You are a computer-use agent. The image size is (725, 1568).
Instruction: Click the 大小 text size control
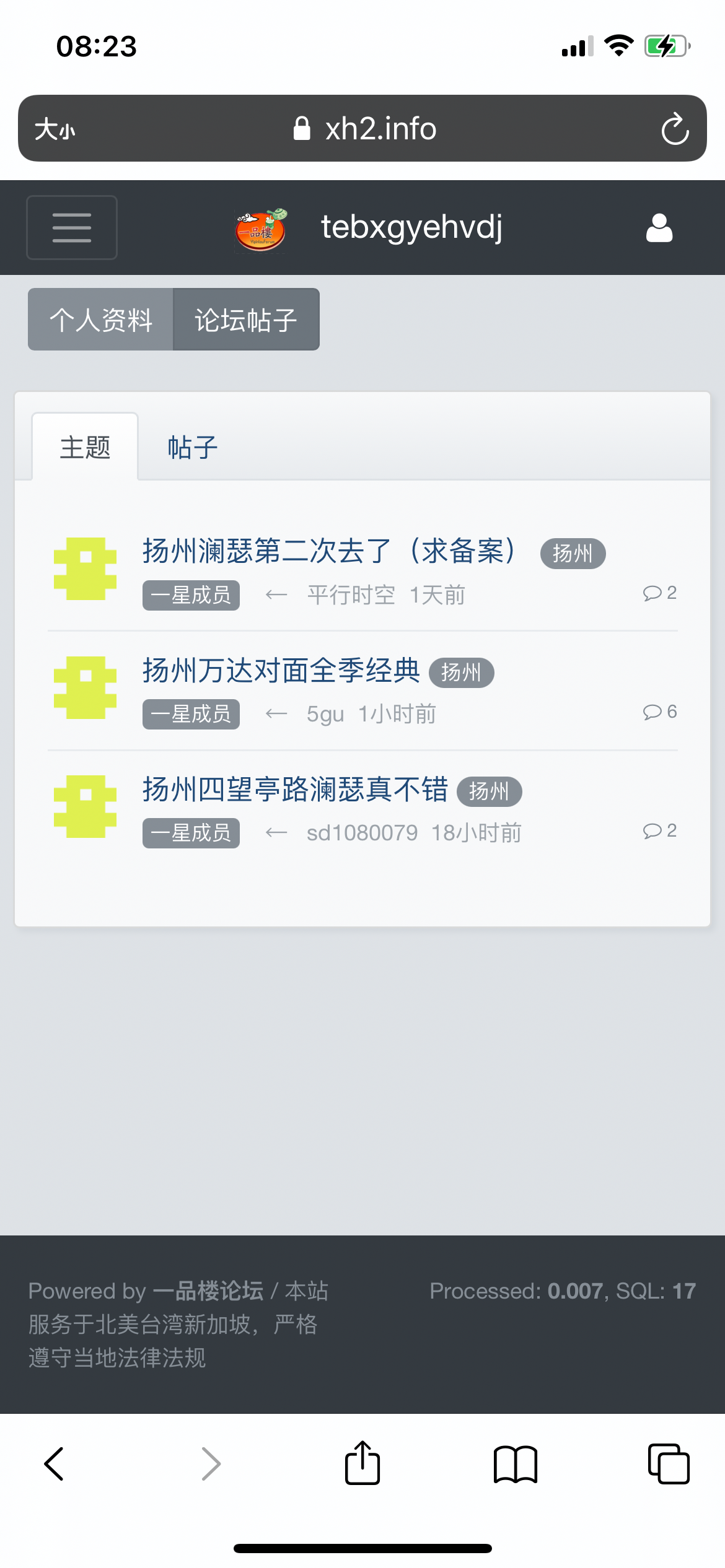[x=55, y=128]
